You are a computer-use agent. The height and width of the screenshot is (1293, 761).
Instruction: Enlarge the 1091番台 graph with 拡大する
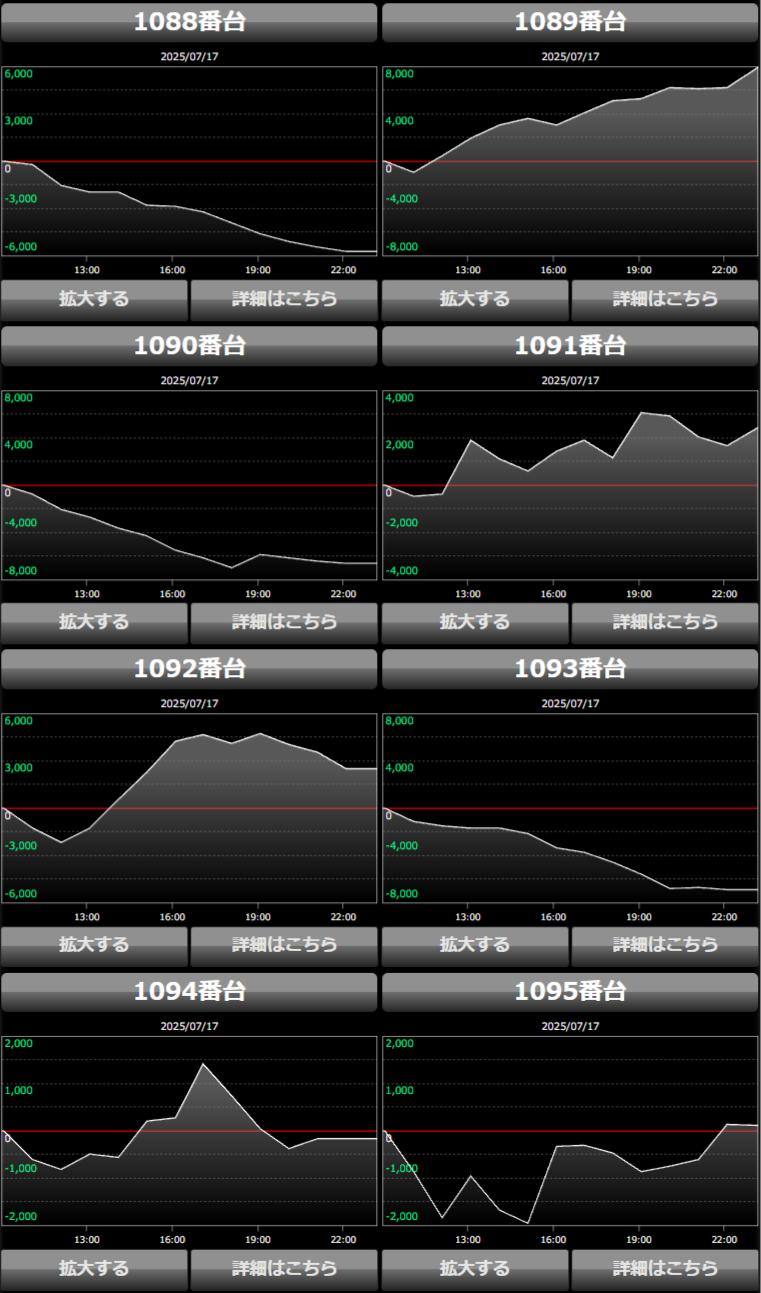coord(475,622)
